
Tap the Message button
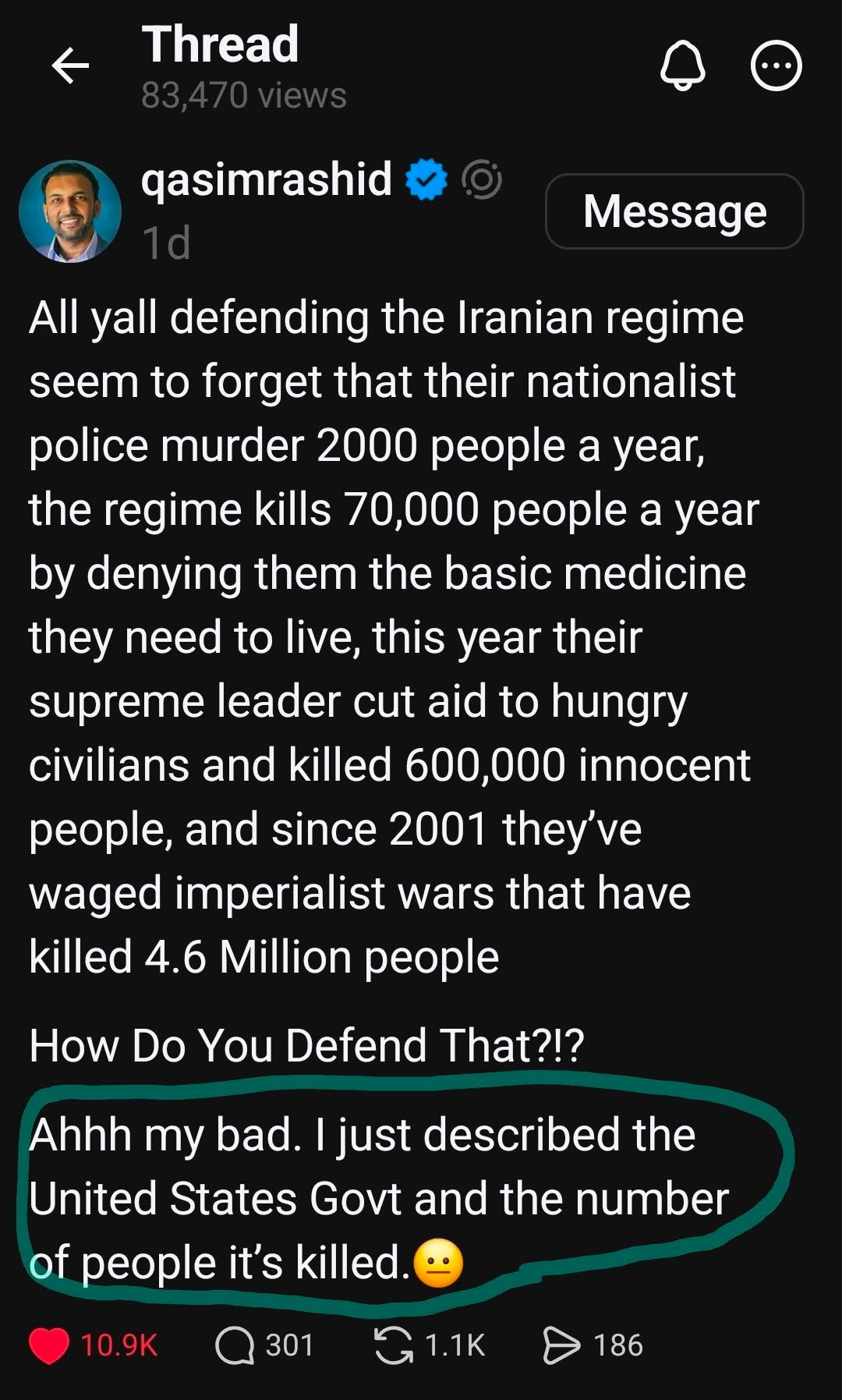(x=674, y=211)
